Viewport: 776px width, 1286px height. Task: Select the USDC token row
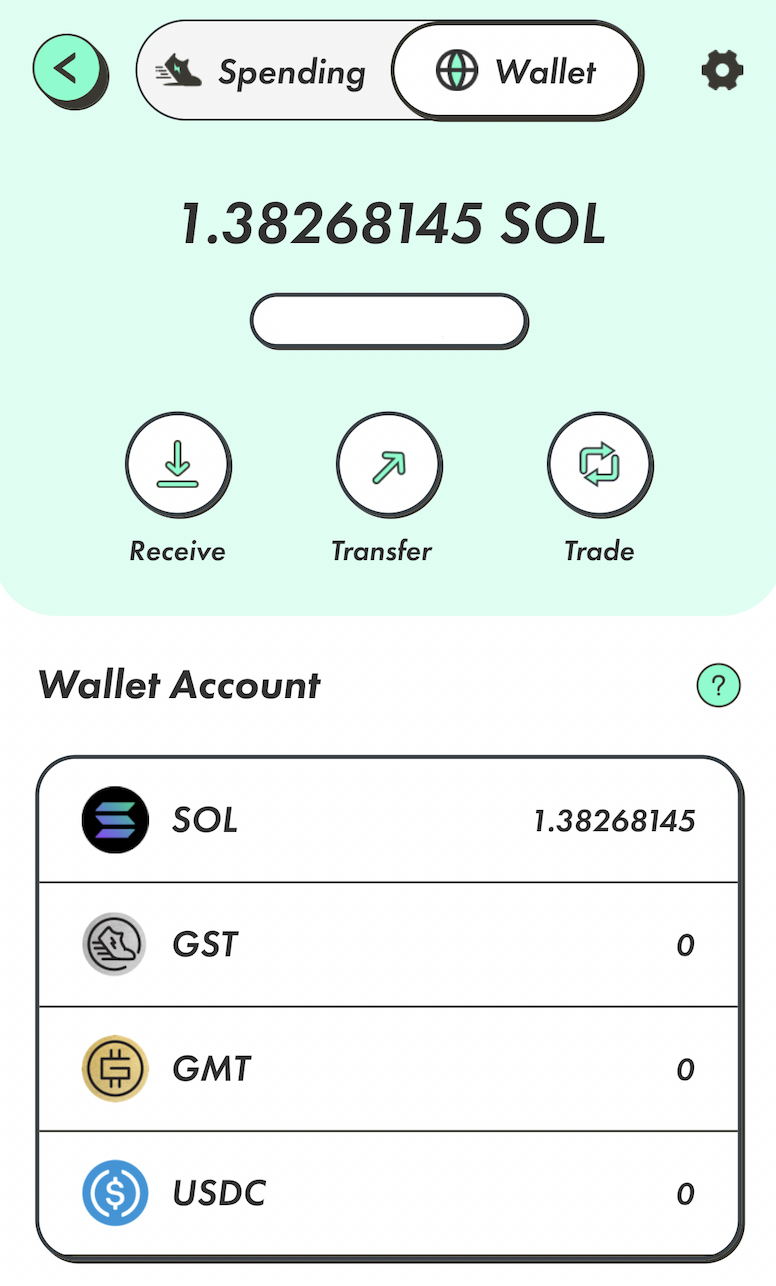[x=388, y=1193]
